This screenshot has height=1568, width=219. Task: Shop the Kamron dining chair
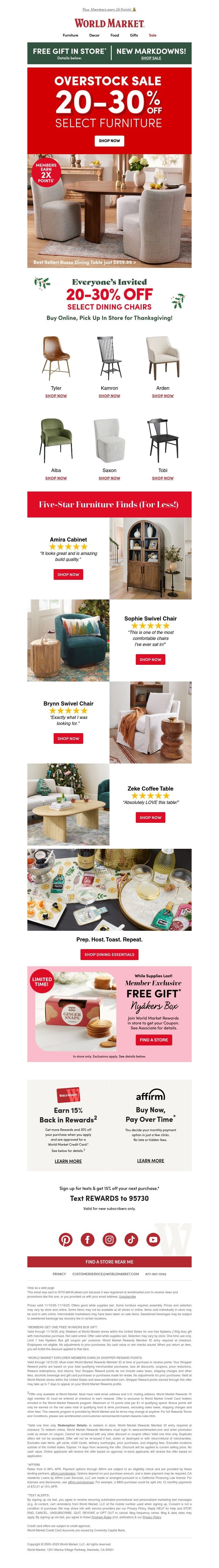pyautogui.click(x=109, y=396)
